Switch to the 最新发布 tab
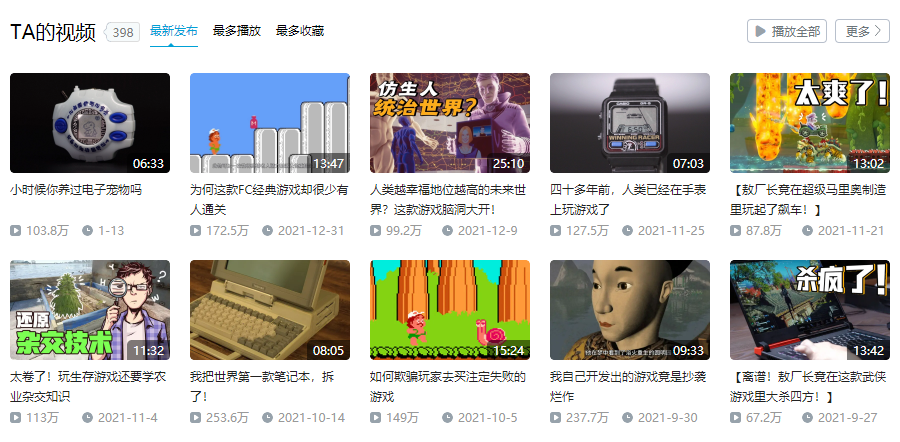This screenshot has height=442, width=900. [174, 31]
